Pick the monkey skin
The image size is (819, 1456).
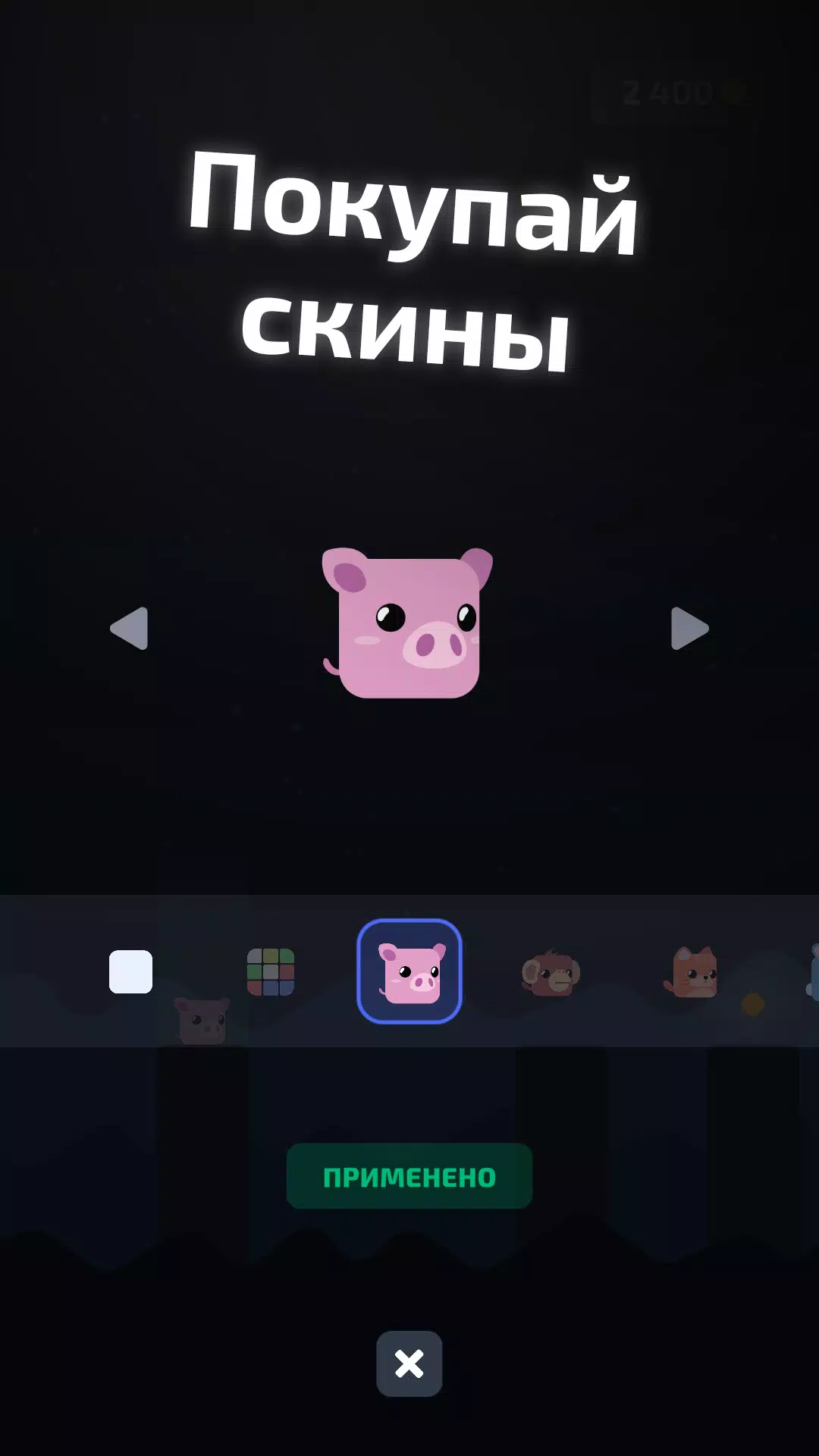551,973
